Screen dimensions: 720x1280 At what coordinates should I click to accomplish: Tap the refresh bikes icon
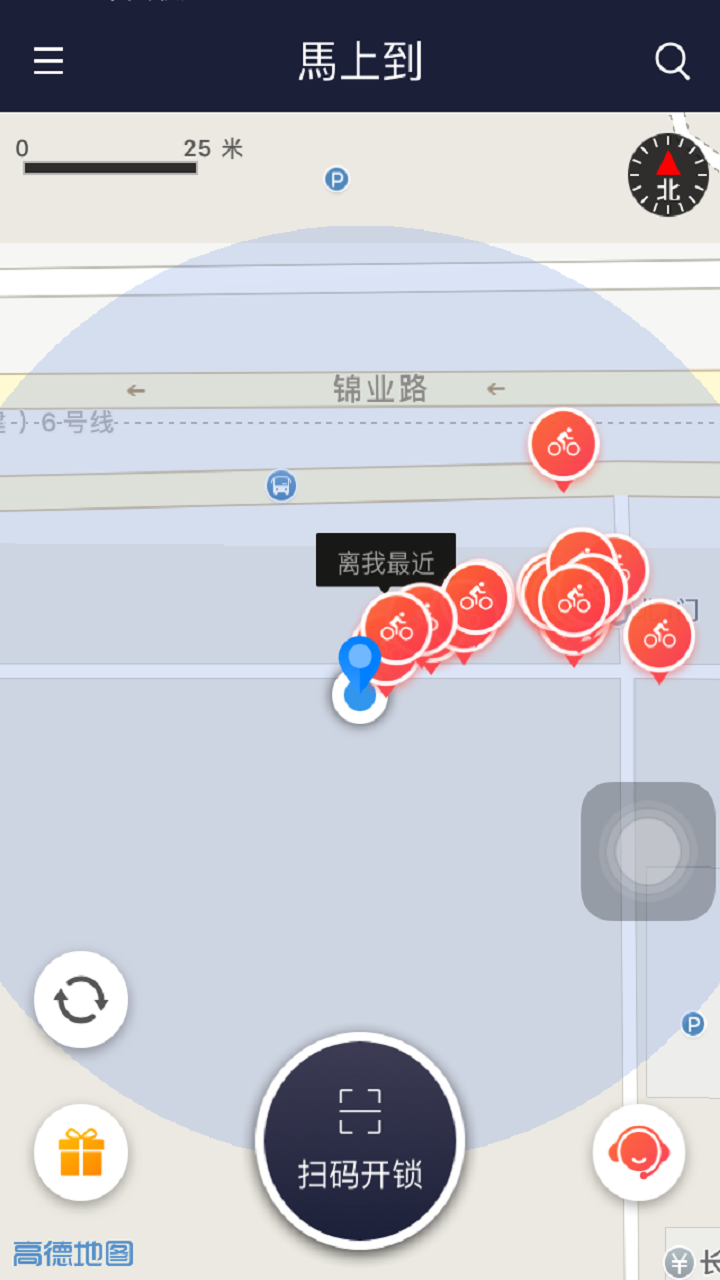[x=80, y=999]
